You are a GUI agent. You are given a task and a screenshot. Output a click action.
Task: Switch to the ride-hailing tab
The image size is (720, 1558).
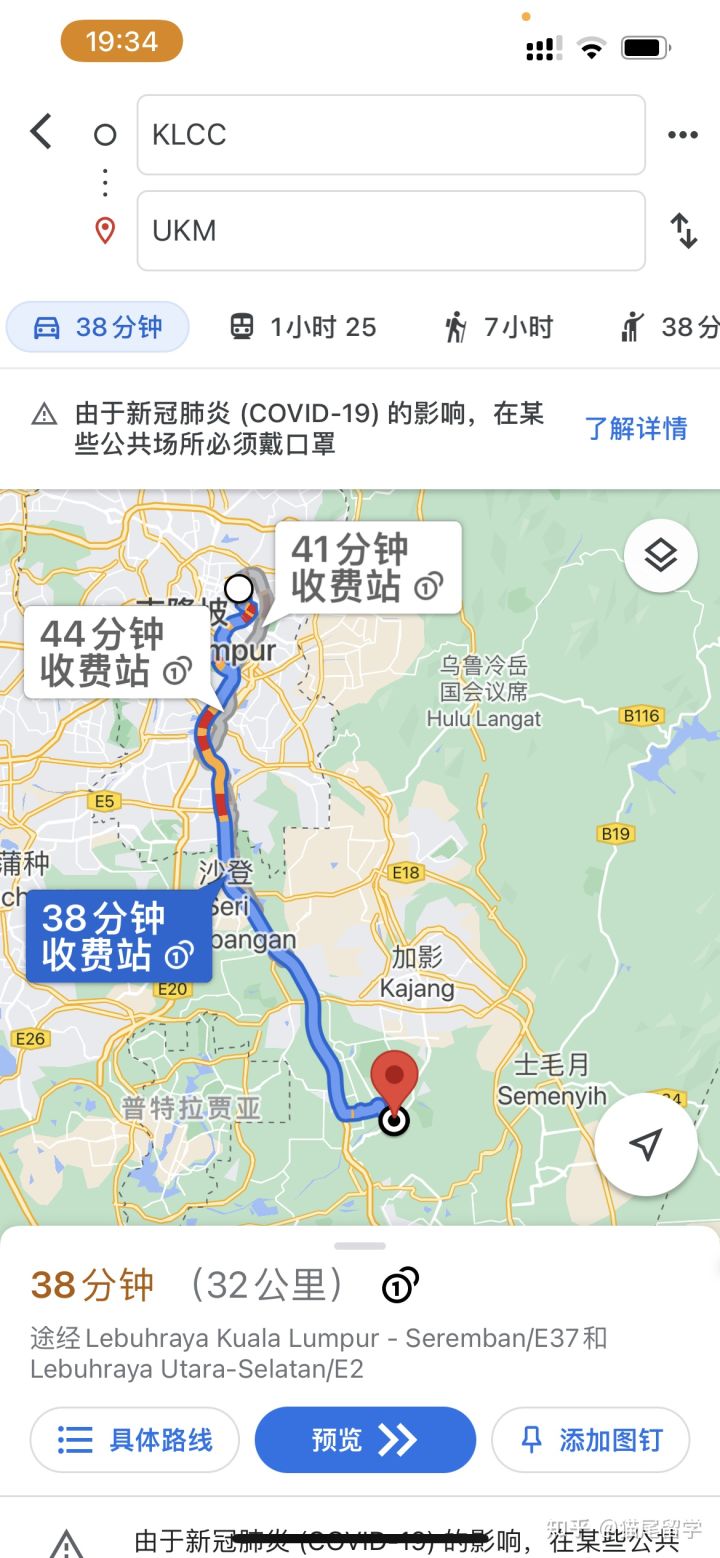(x=670, y=327)
